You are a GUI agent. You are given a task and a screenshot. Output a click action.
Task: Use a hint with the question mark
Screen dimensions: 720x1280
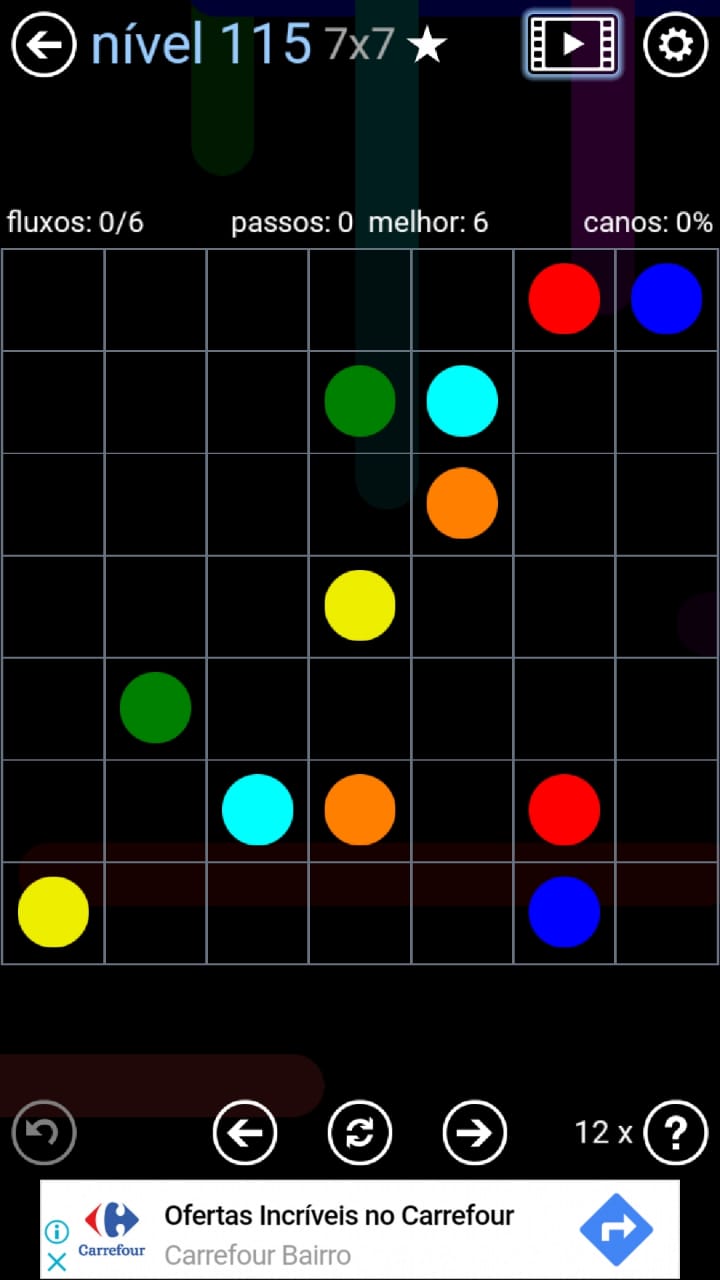tap(676, 1132)
